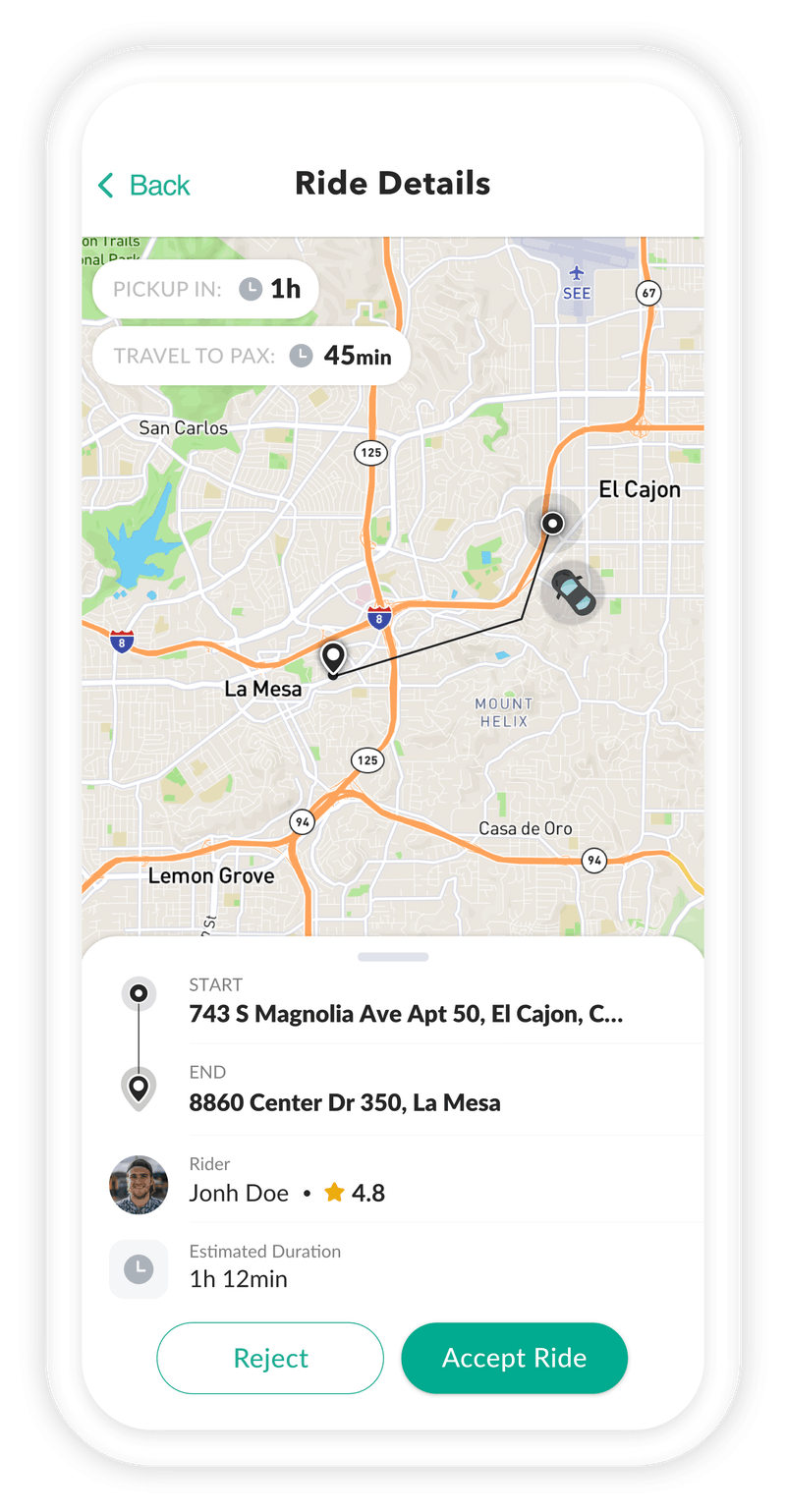Tap the 8860 Center Dr end address

[x=344, y=1102]
